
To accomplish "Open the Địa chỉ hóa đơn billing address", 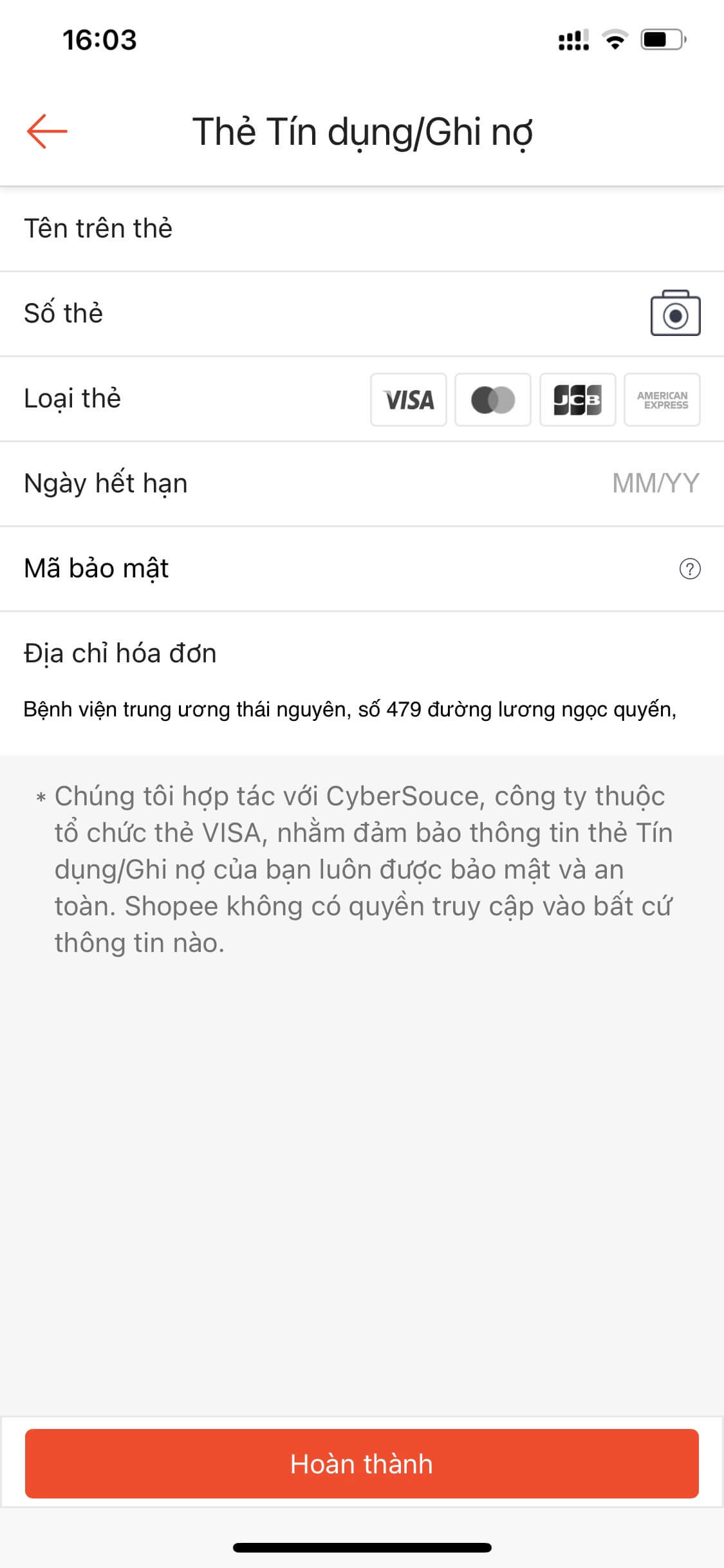I will tap(360, 682).
